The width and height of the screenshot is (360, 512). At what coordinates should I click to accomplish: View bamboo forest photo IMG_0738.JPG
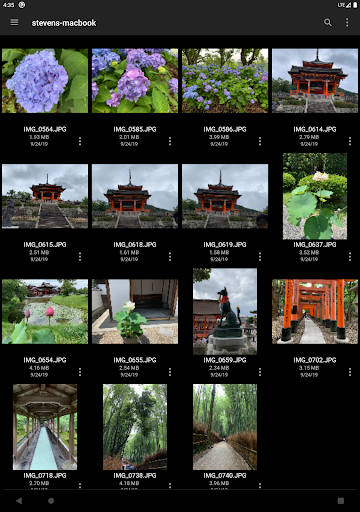tap(135, 427)
